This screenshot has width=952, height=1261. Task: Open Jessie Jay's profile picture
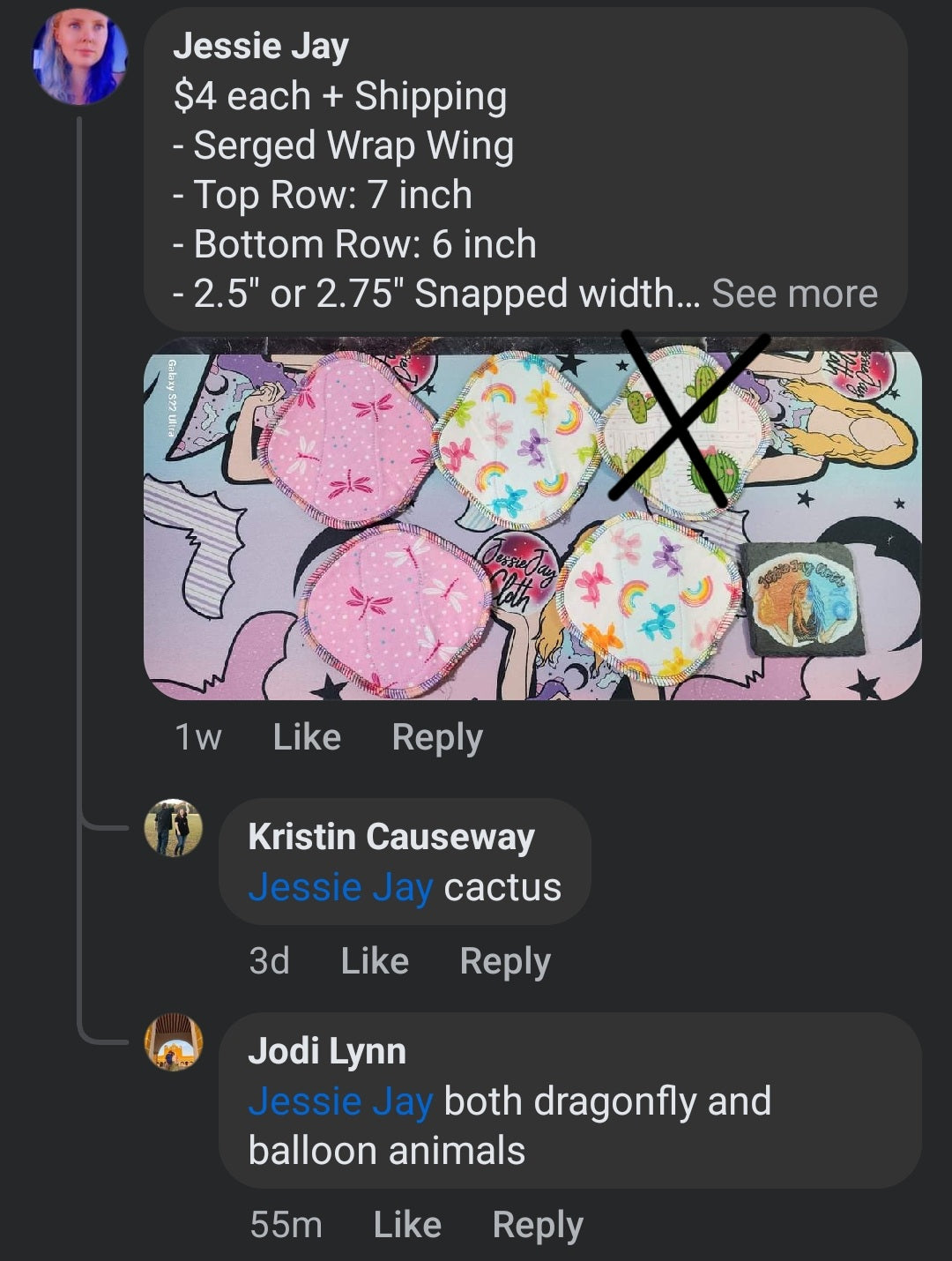(79, 57)
